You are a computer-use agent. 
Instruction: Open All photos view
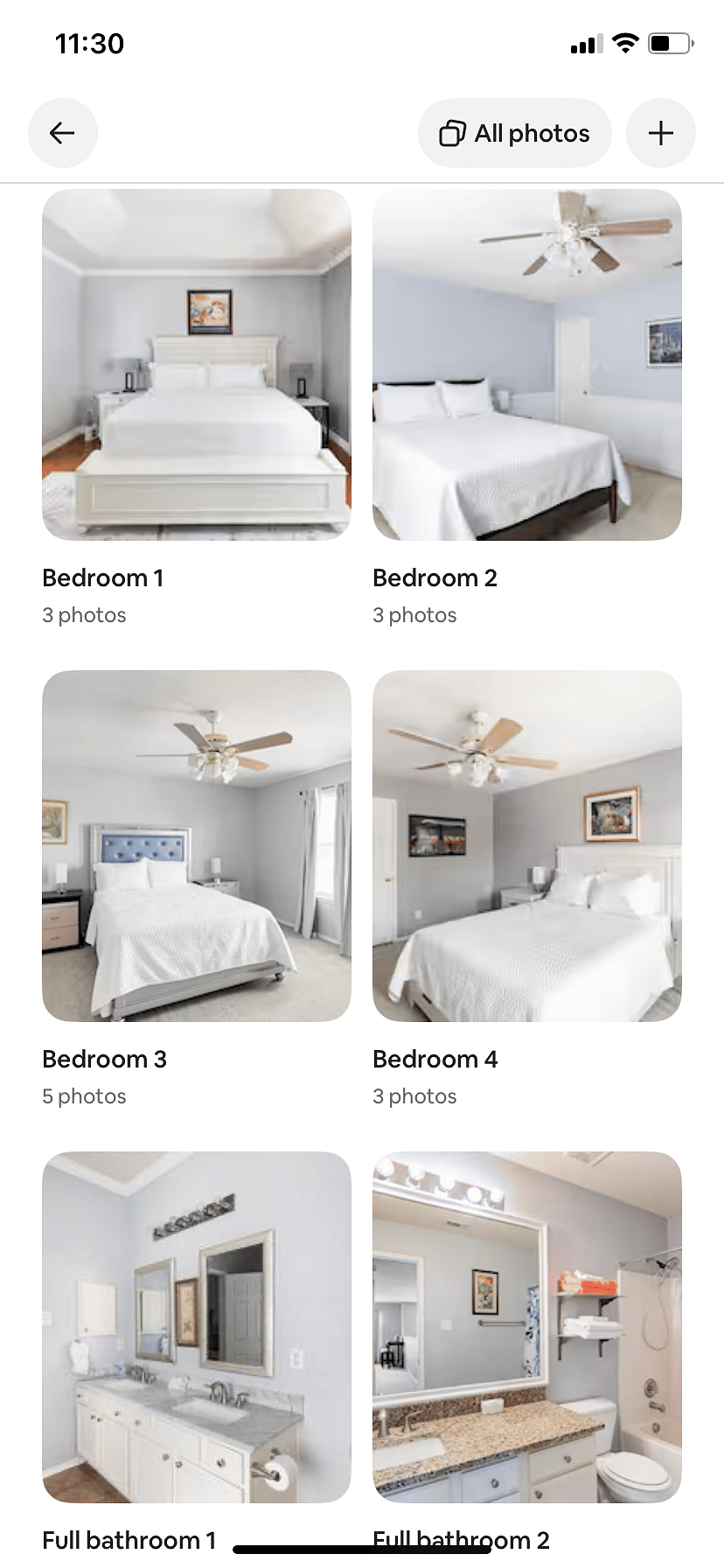pyautogui.click(x=514, y=133)
